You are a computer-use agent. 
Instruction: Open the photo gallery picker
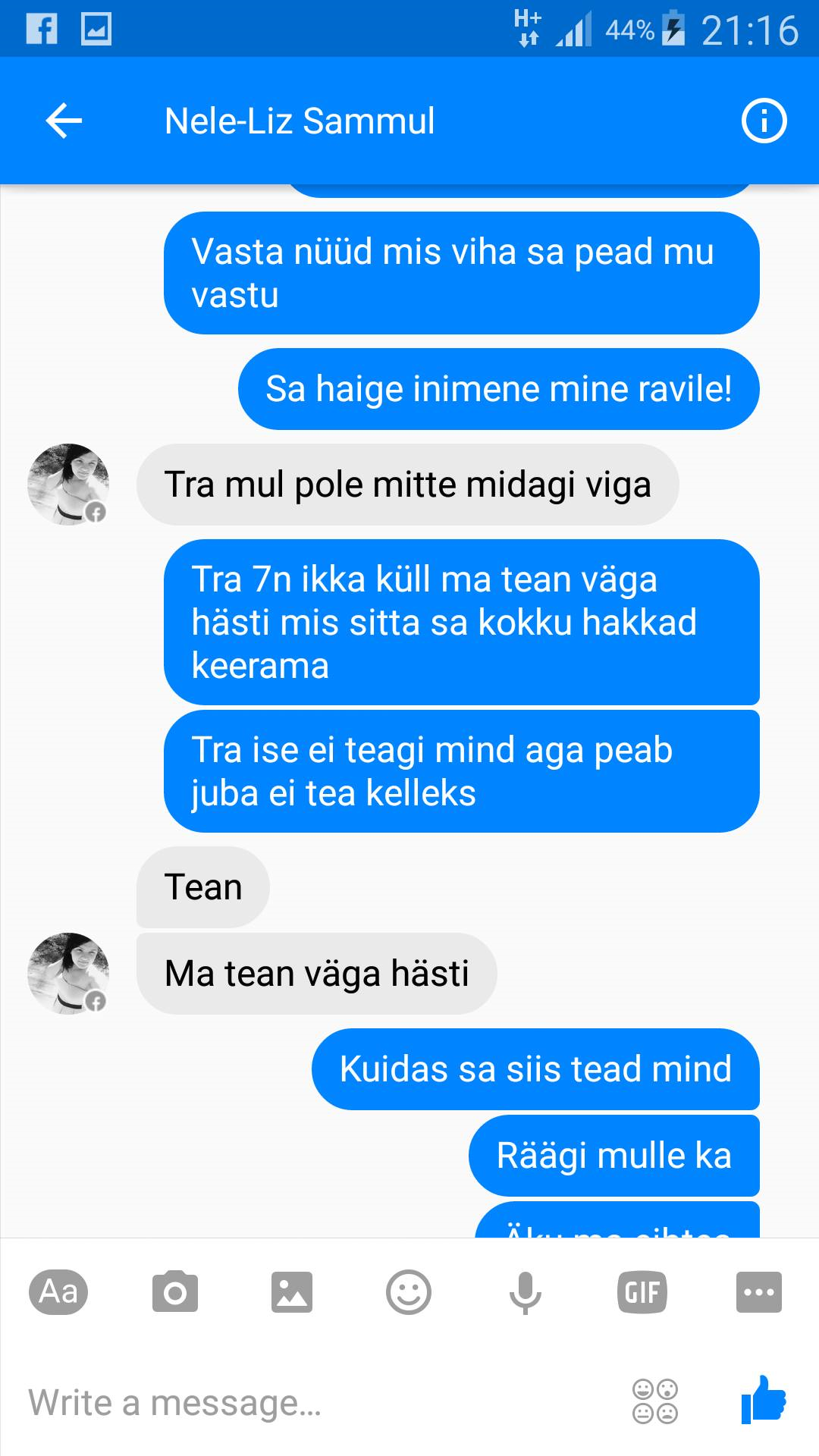tap(292, 1291)
